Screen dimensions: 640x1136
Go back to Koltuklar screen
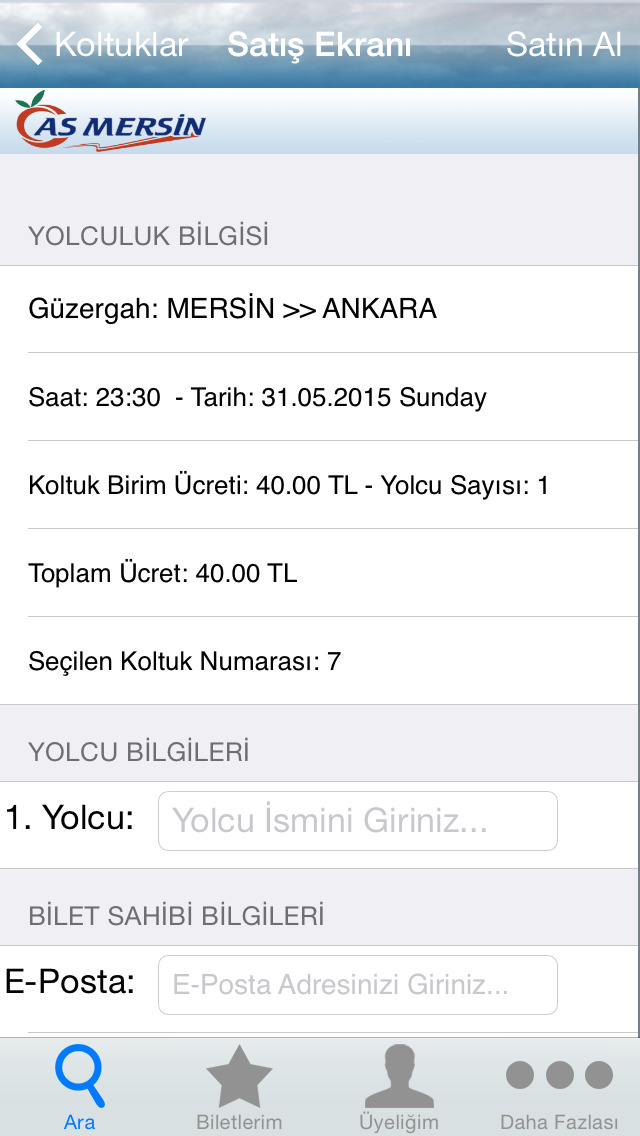pyautogui.click(x=101, y=45)
